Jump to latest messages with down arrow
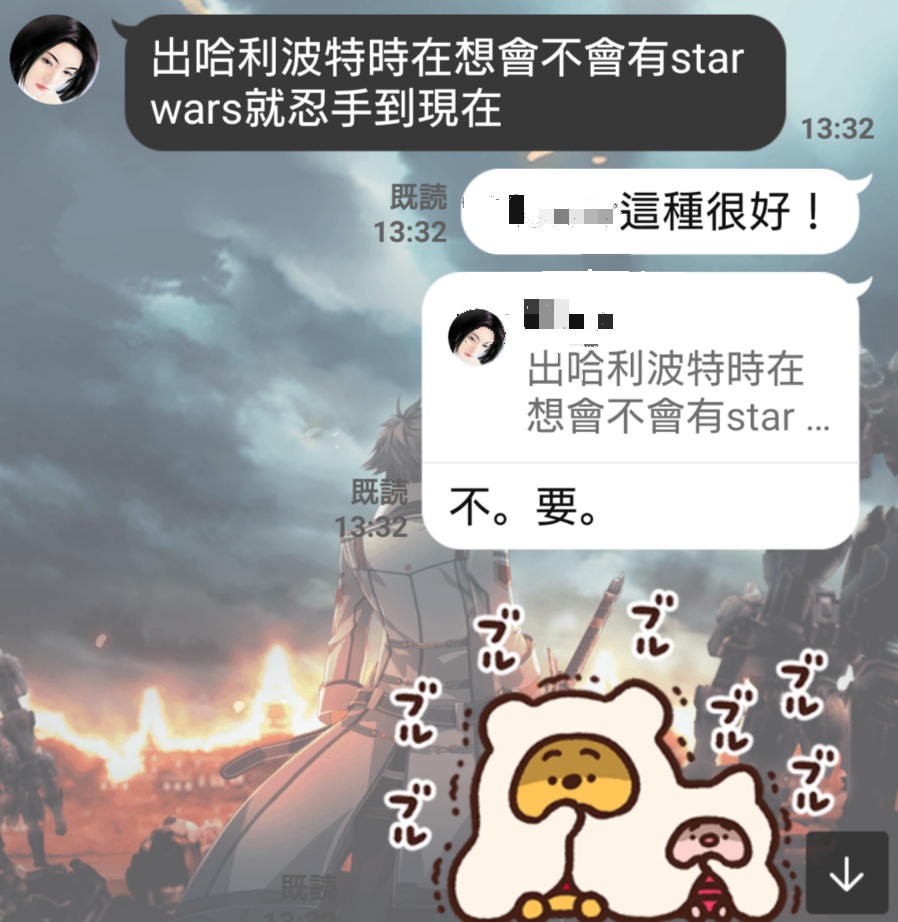Screen dimensions: 898x922 coord(847,875)
